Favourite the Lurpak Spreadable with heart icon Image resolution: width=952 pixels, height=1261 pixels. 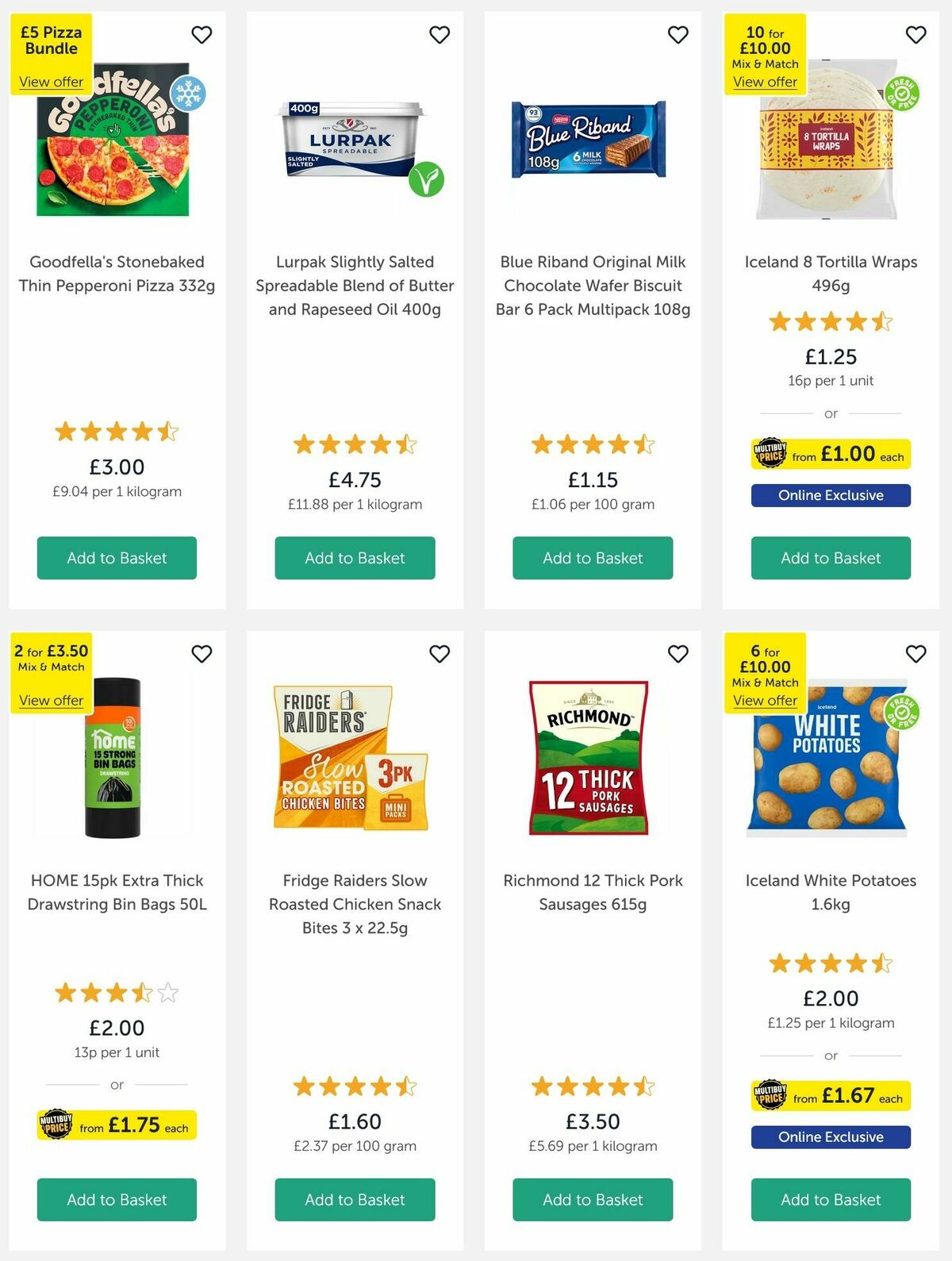(x=440, y=35)
